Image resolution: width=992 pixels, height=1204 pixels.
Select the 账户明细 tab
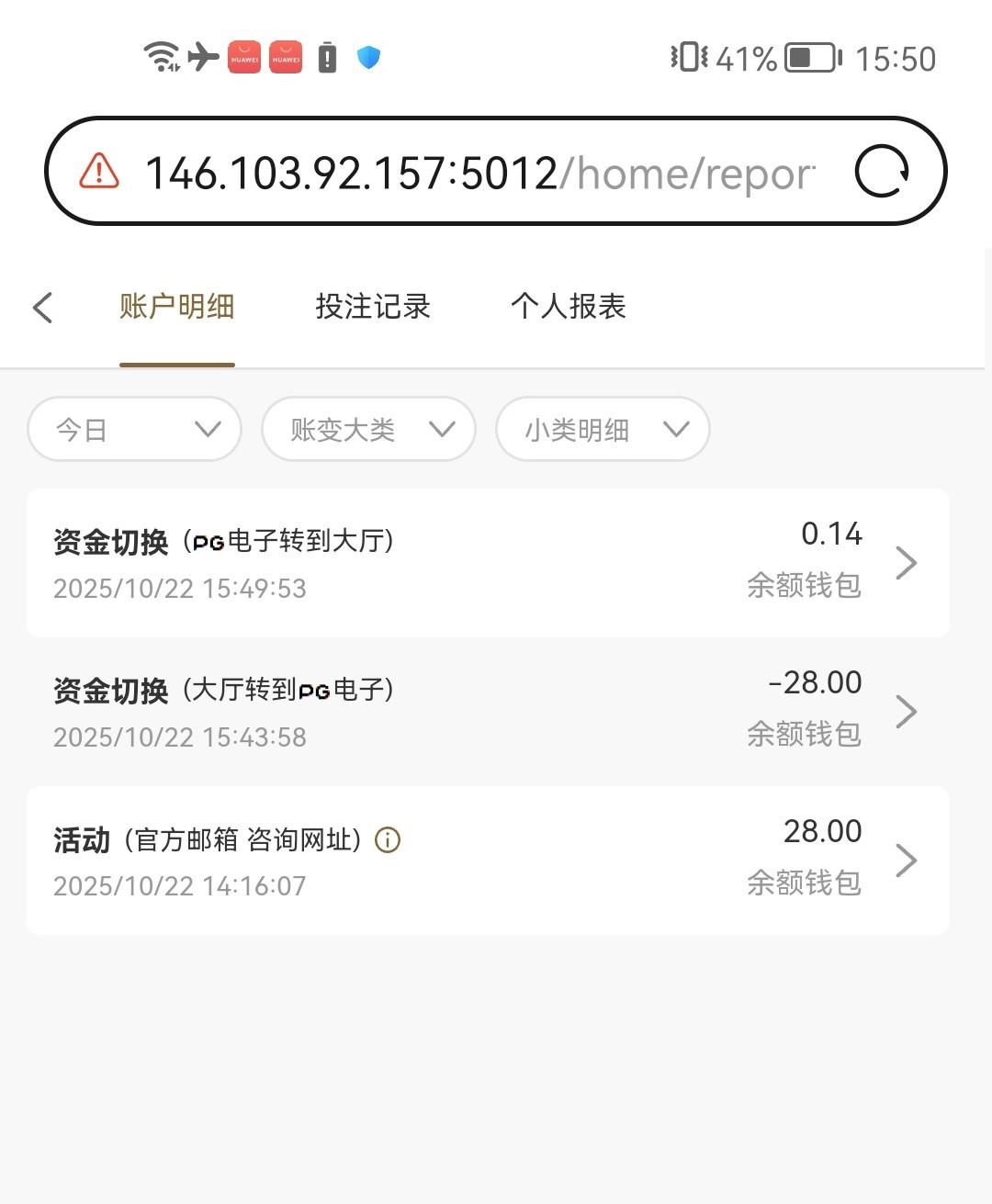(177, 307)
